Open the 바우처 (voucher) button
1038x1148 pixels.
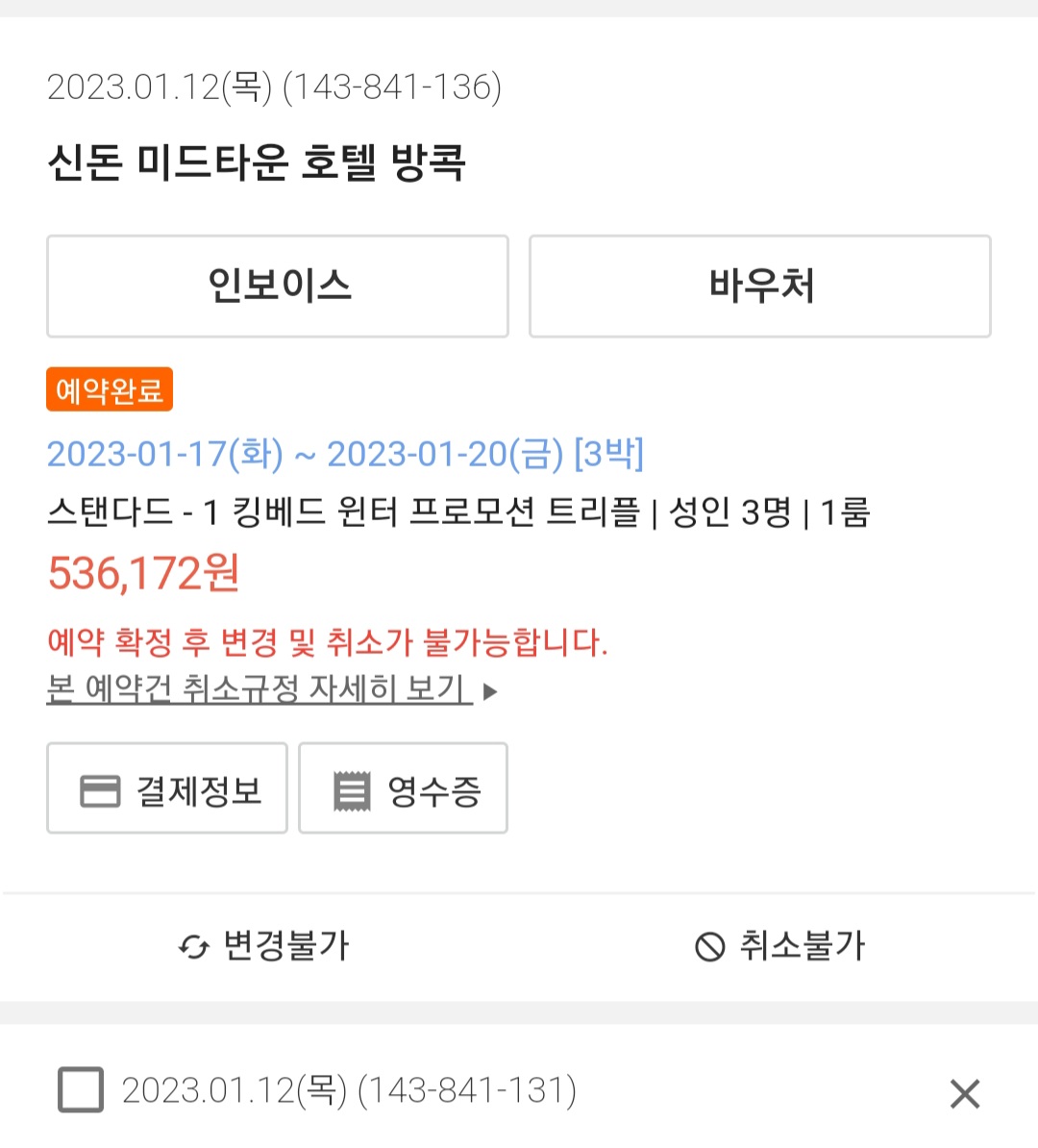(x=759, y=287)
